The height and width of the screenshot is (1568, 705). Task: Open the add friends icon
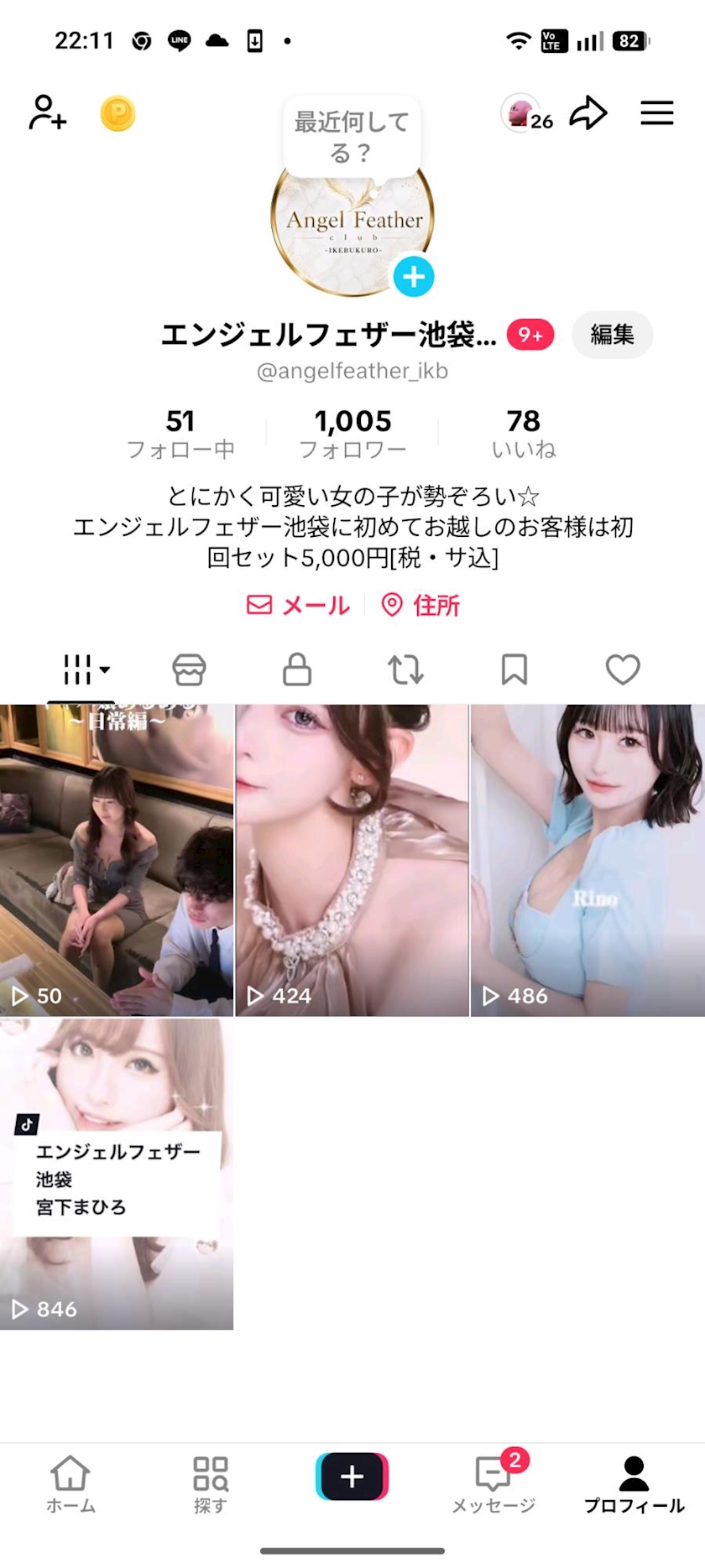coord(48,112)
